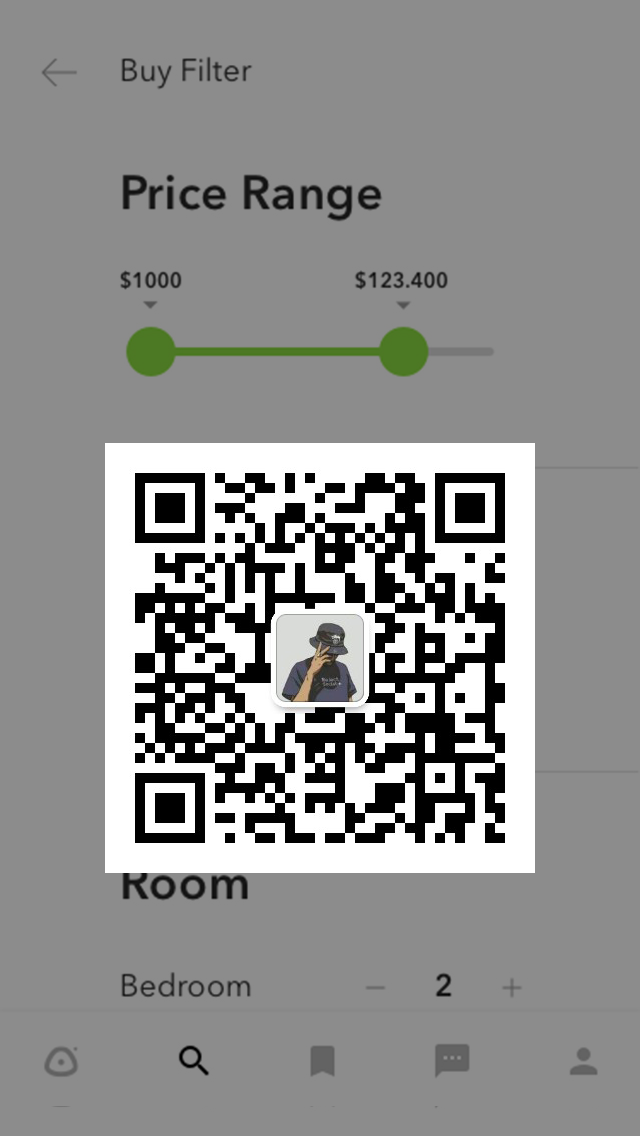Tap the minimum price slider handle
Viewport: 640px width, 1136px height.
click(x=151, y=352)
